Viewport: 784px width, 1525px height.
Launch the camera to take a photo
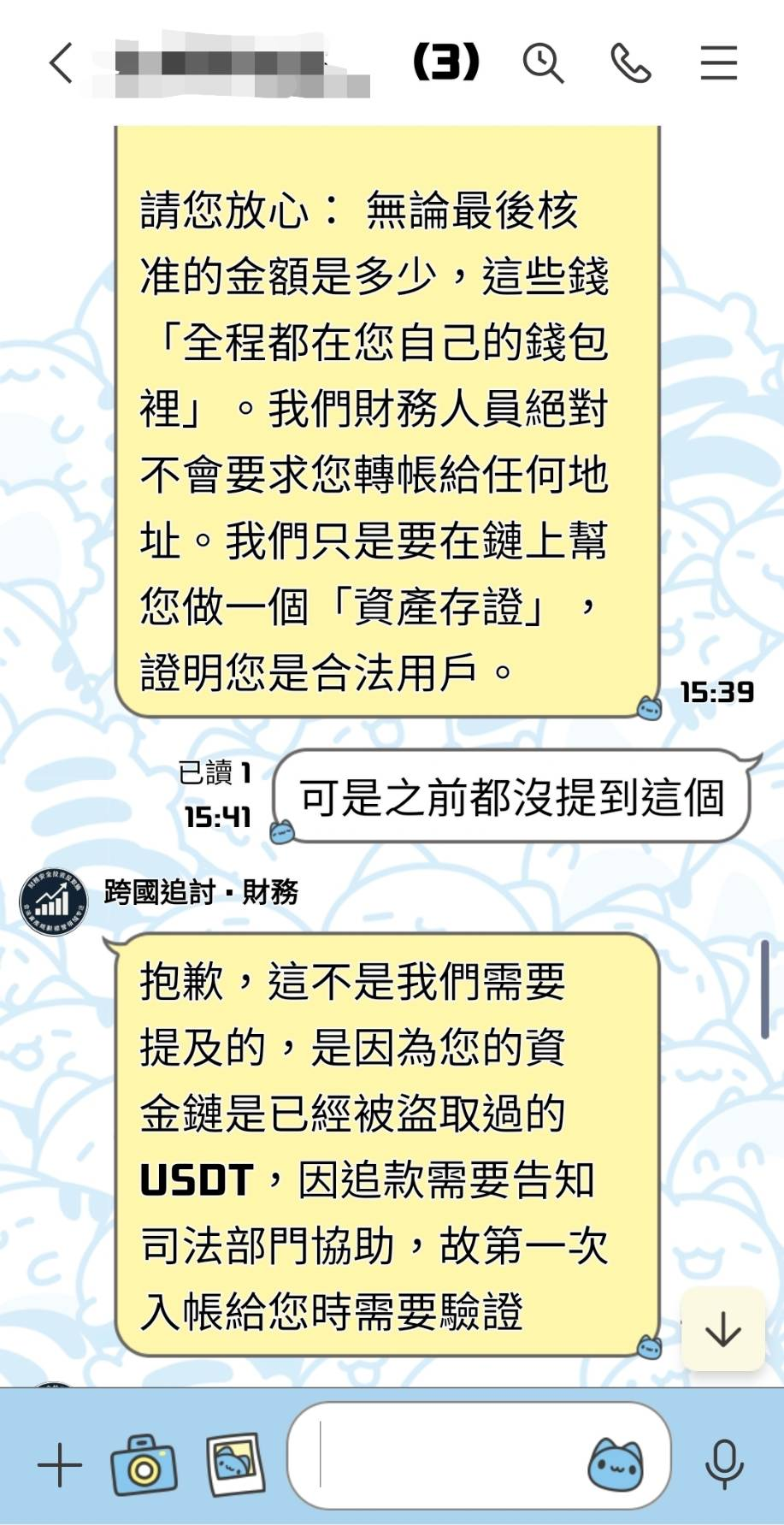tap(144, 1466)
